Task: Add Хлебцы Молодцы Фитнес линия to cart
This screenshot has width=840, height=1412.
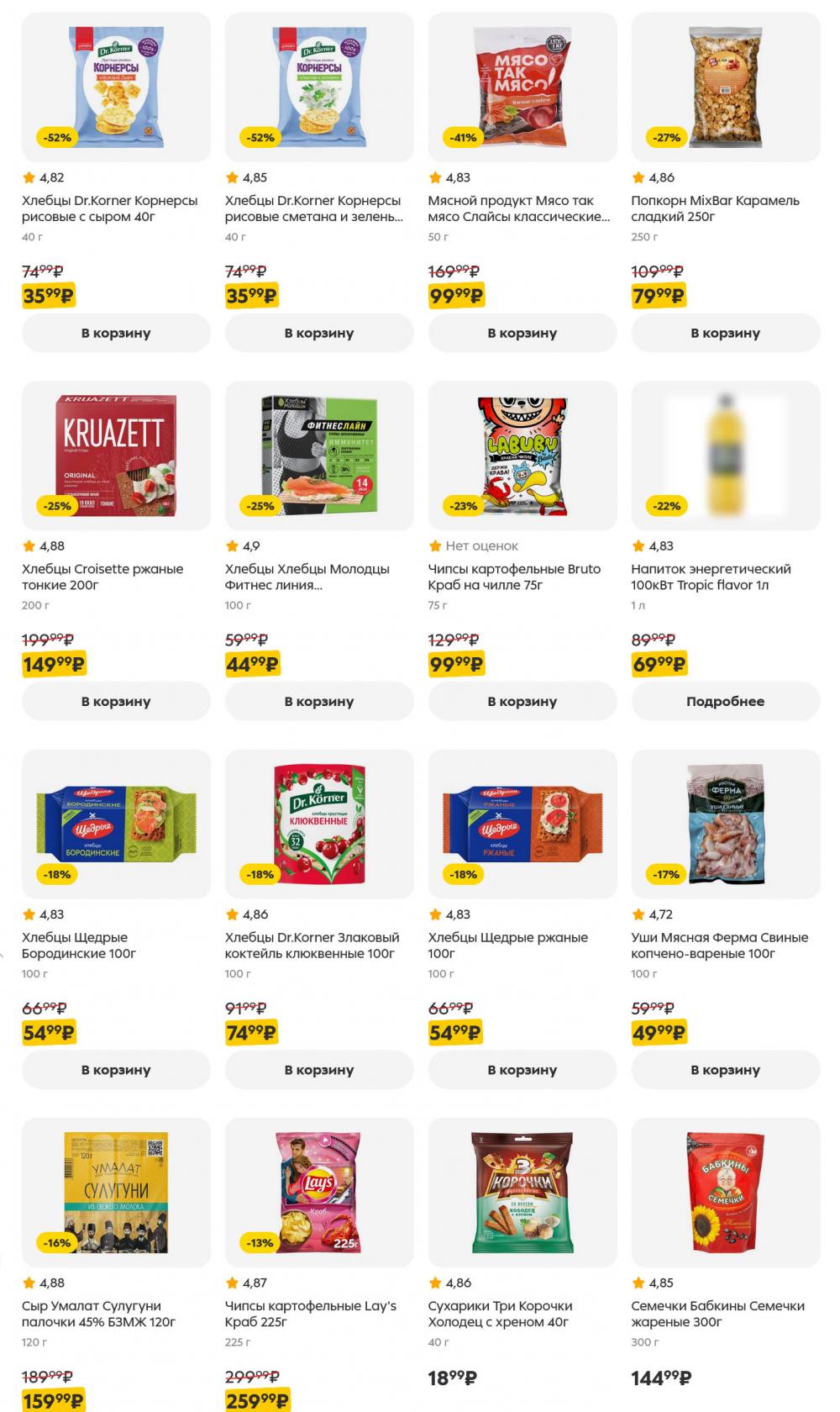Action: click(319, 701)
